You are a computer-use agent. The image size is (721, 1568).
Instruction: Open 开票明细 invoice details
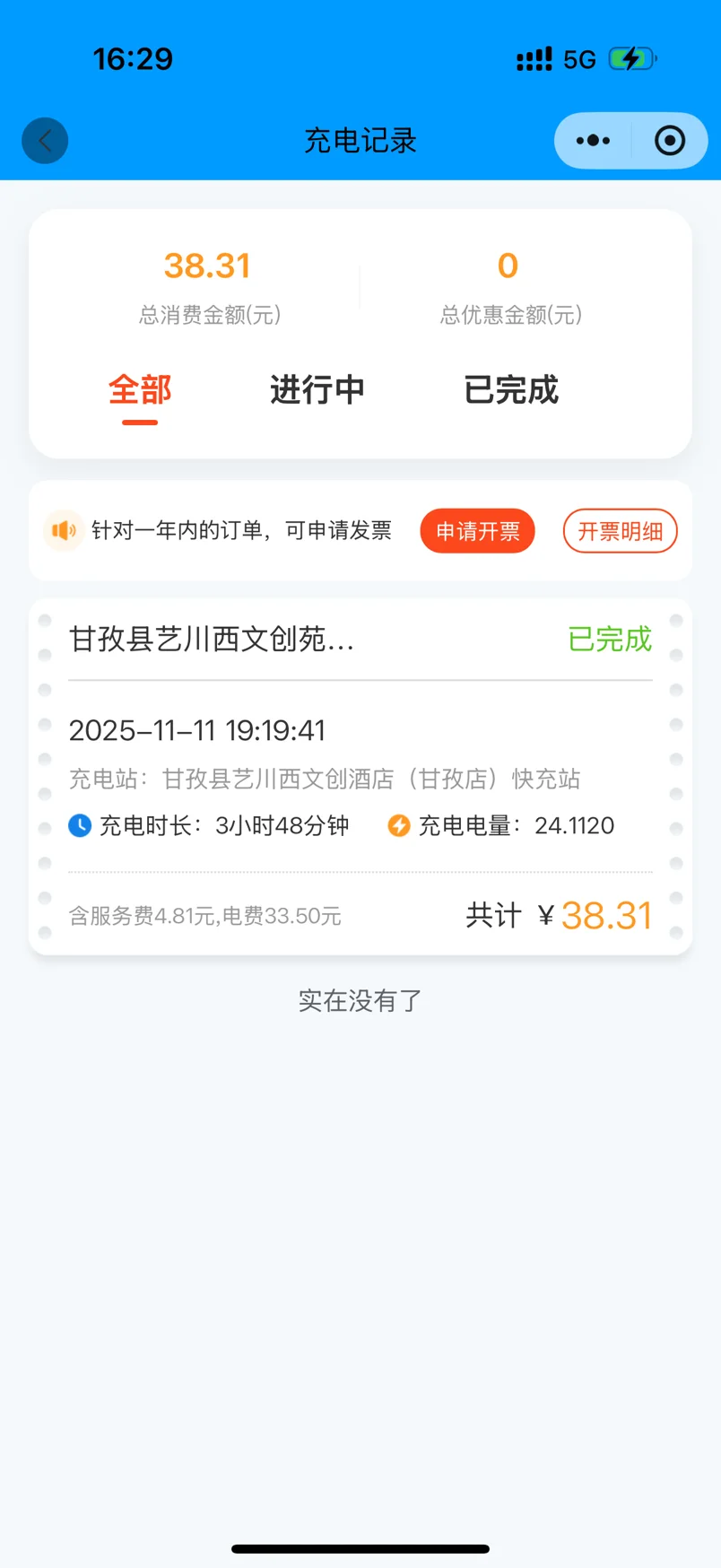(621, 531)
